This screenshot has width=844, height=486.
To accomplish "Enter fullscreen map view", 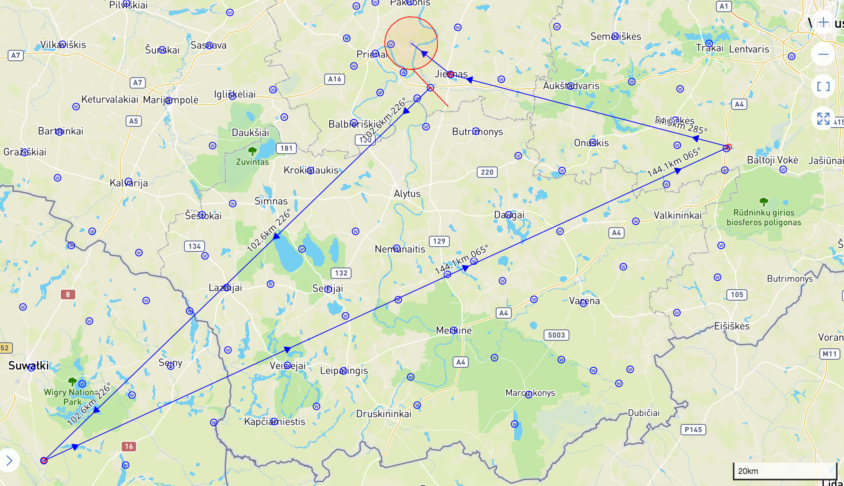I will coord(823,118).
